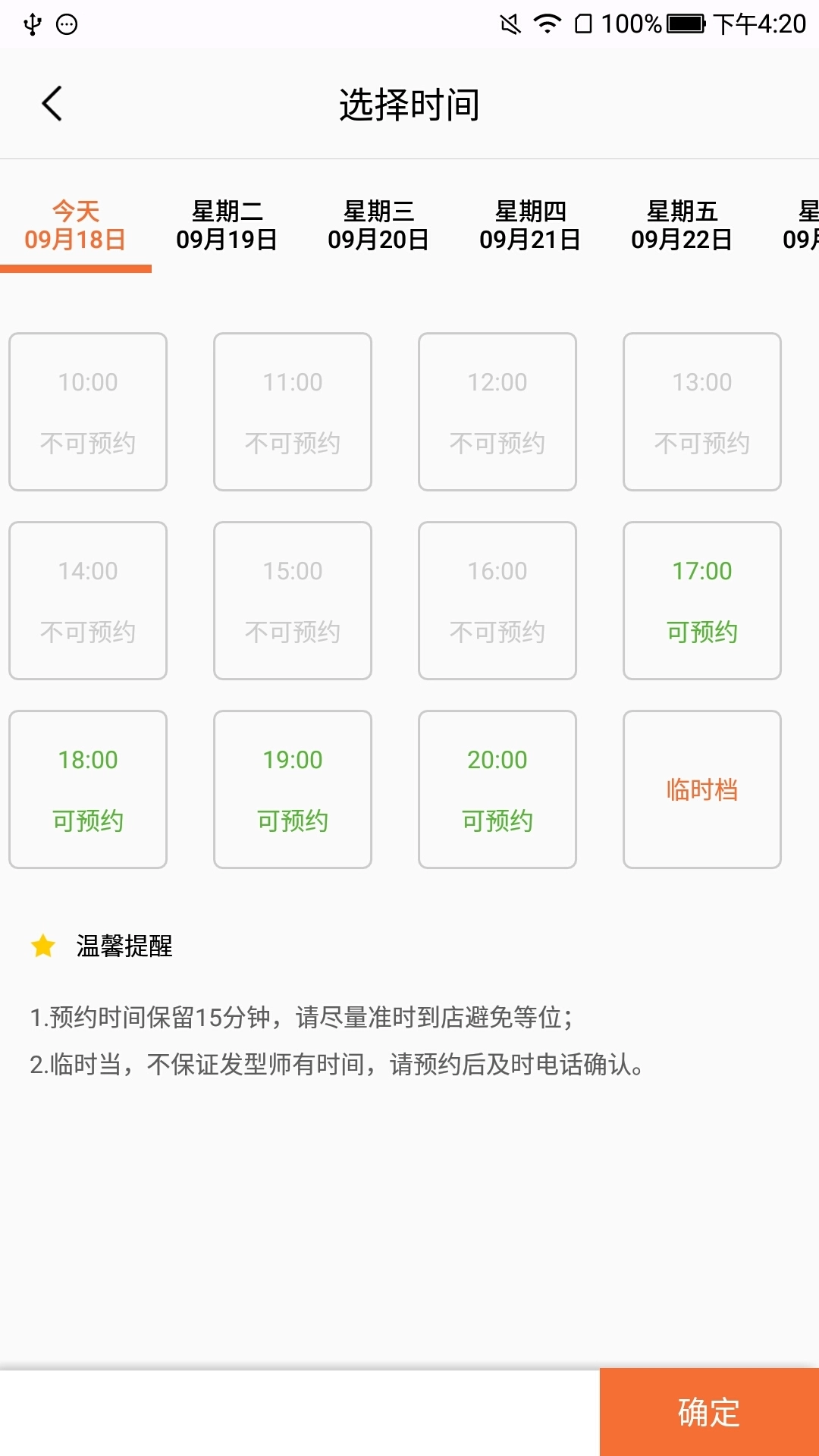This screenshot has height=1456, width=819.
Task: Select the 20:00 available slot
Action: point(496,789)
